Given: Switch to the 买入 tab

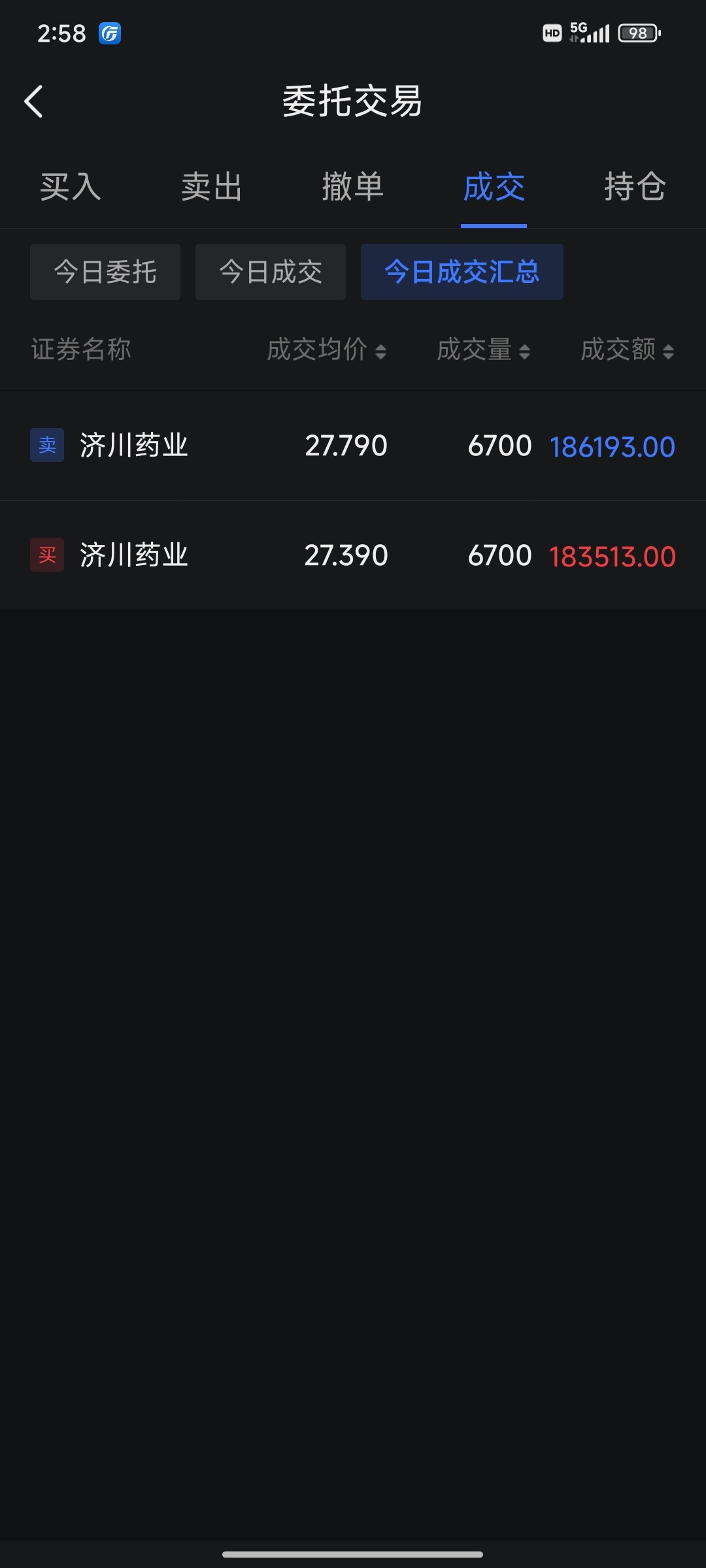Looking at the screenshot, I should pyautogui.click(x=71, y=187).
